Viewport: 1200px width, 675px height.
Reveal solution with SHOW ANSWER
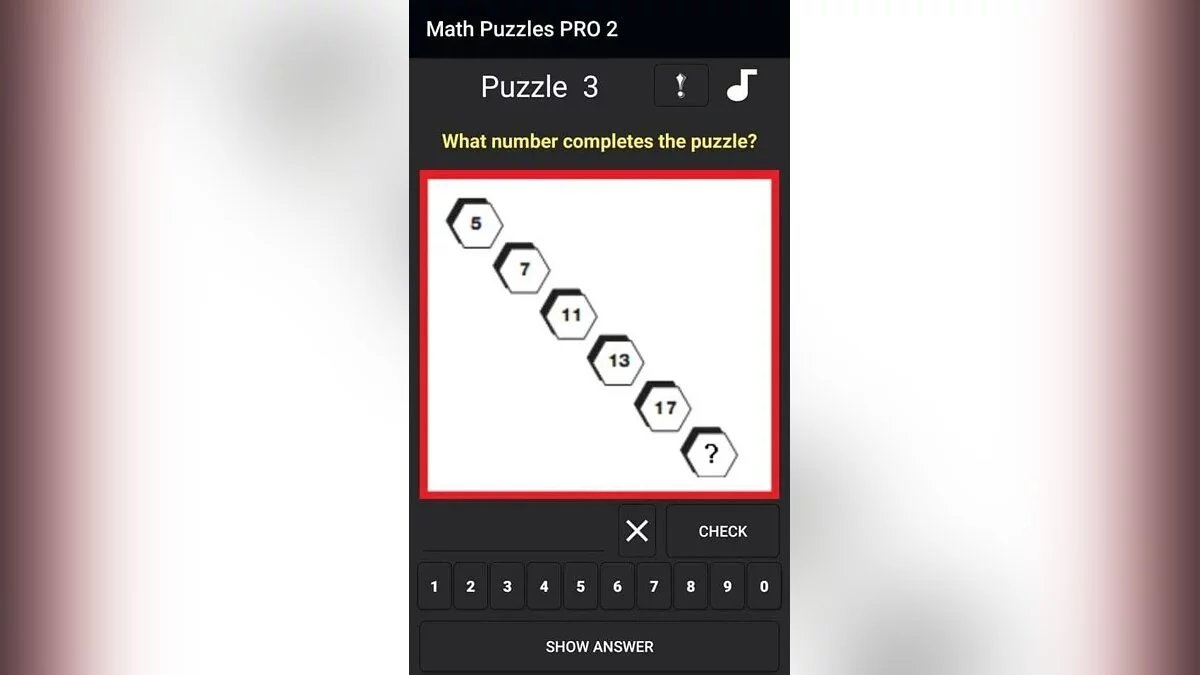click(599, 647)
